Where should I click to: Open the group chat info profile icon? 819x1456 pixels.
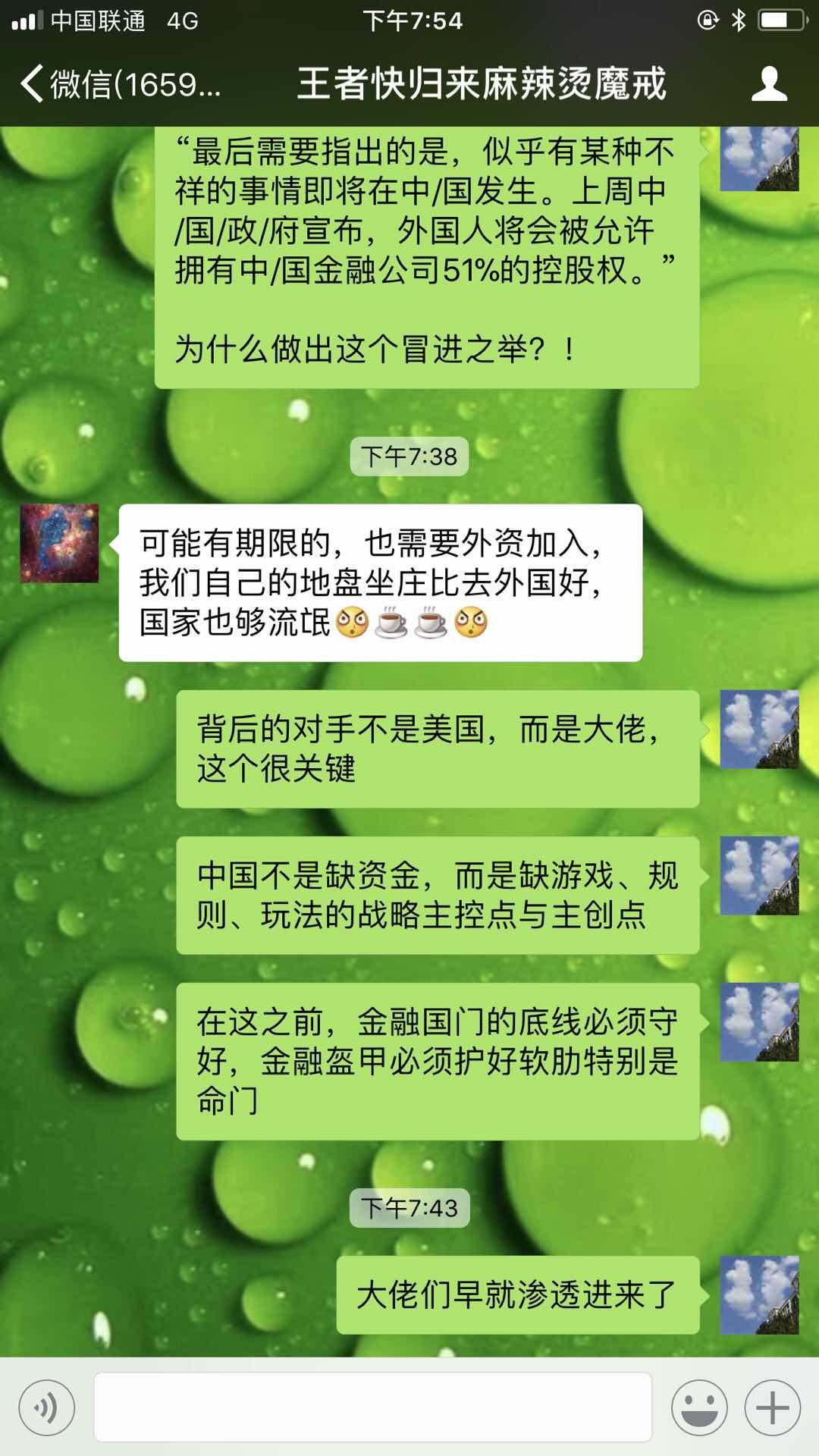point(769,83)
